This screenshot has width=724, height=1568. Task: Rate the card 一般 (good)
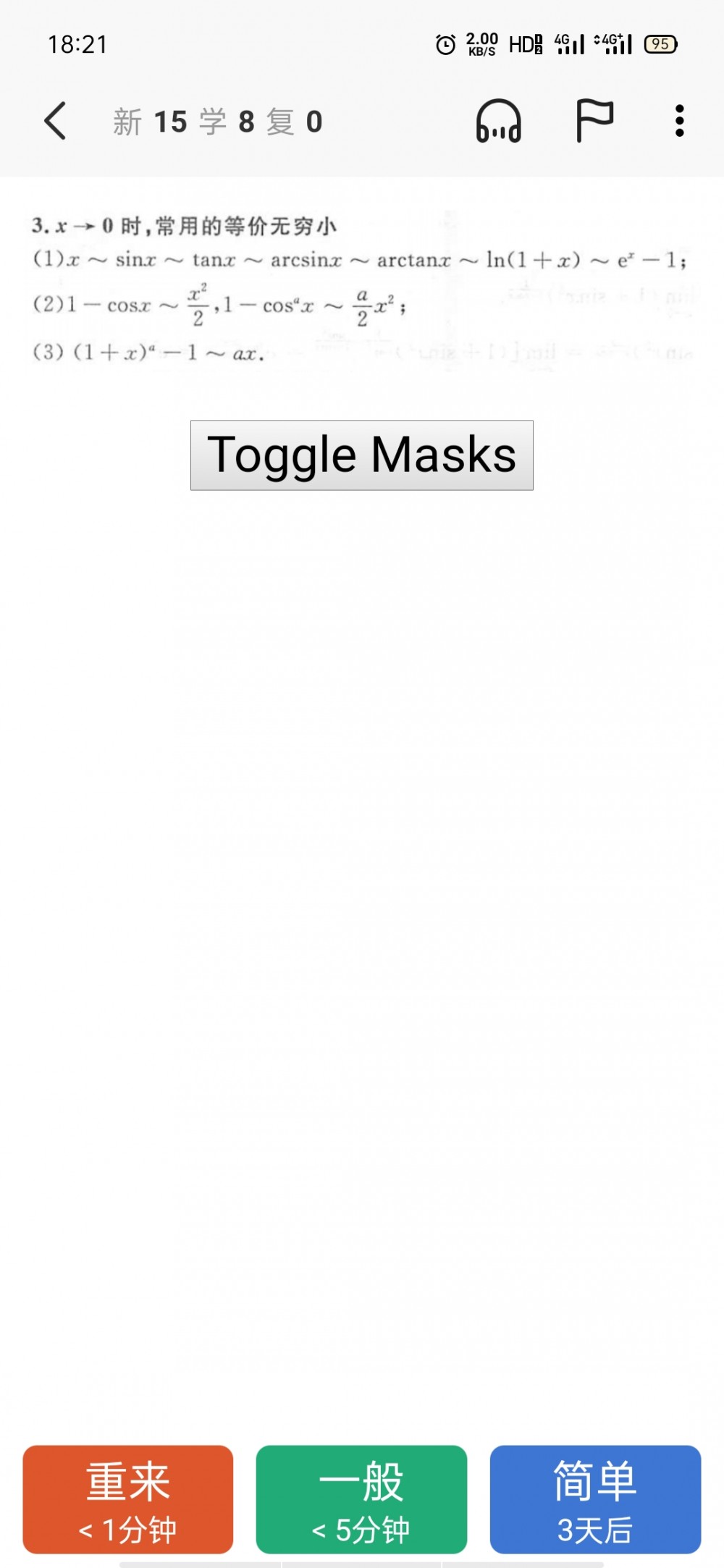pos(361,1499)
